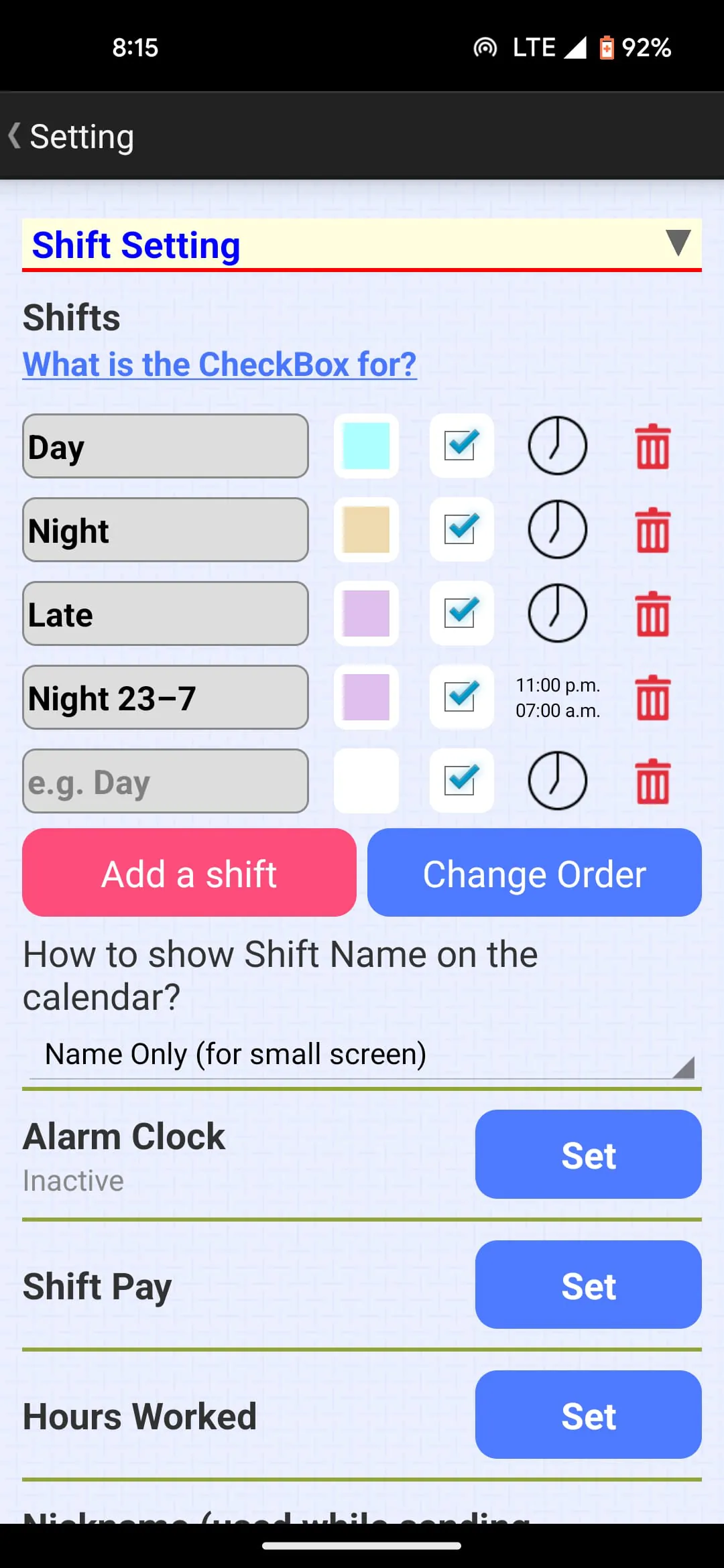Open the clock time picker for Day shift

coord(557,446)
